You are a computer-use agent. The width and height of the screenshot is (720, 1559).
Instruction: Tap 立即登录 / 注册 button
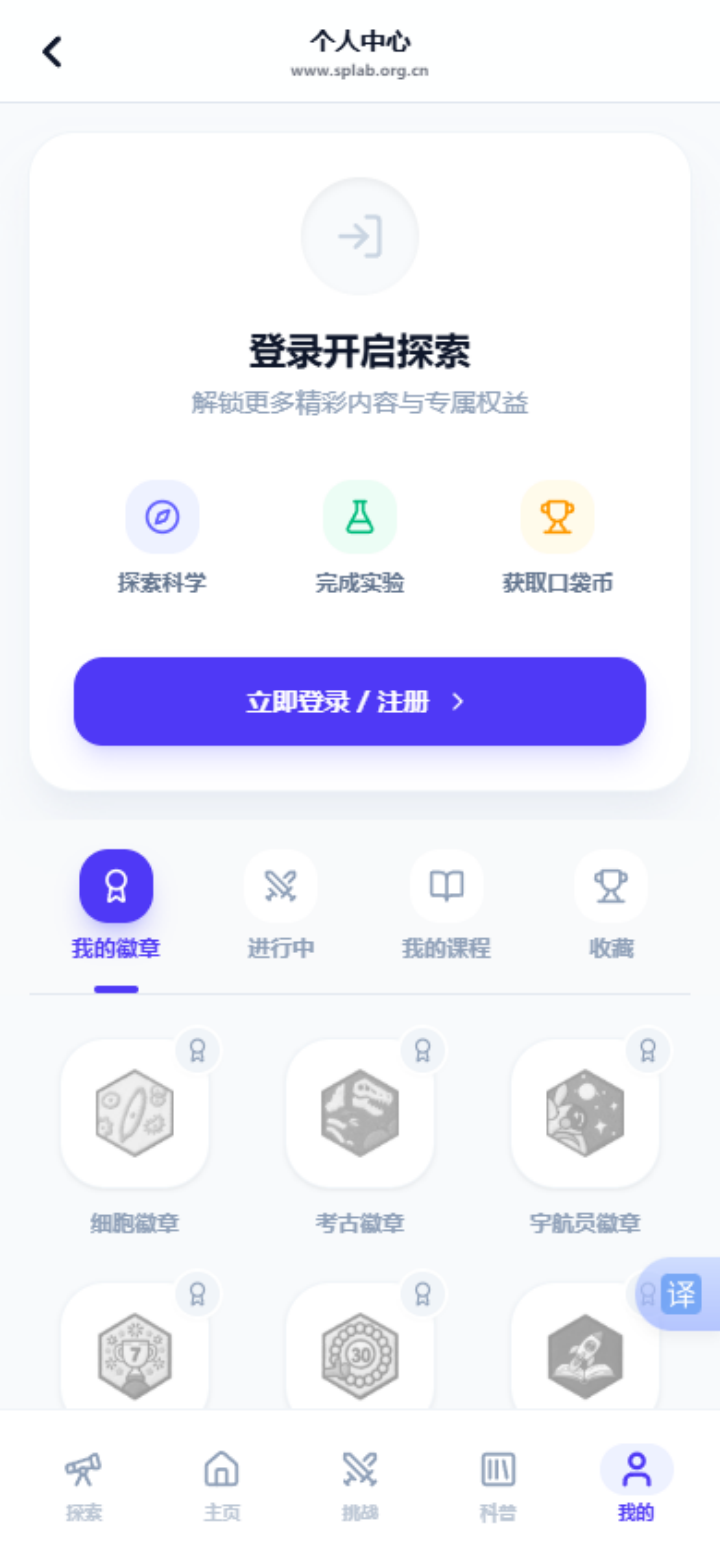click(360, 701)
